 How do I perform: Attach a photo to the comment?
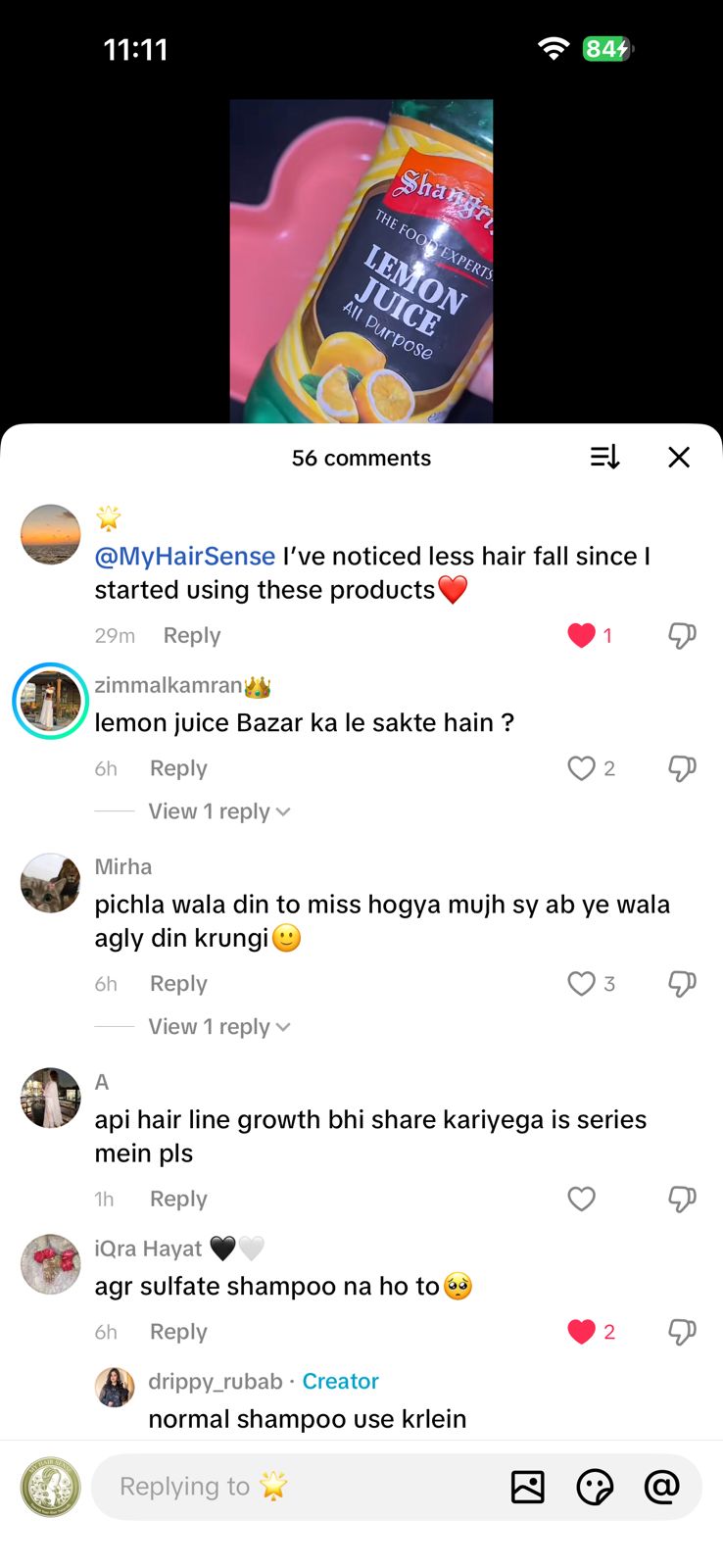tap(528, 1487)
